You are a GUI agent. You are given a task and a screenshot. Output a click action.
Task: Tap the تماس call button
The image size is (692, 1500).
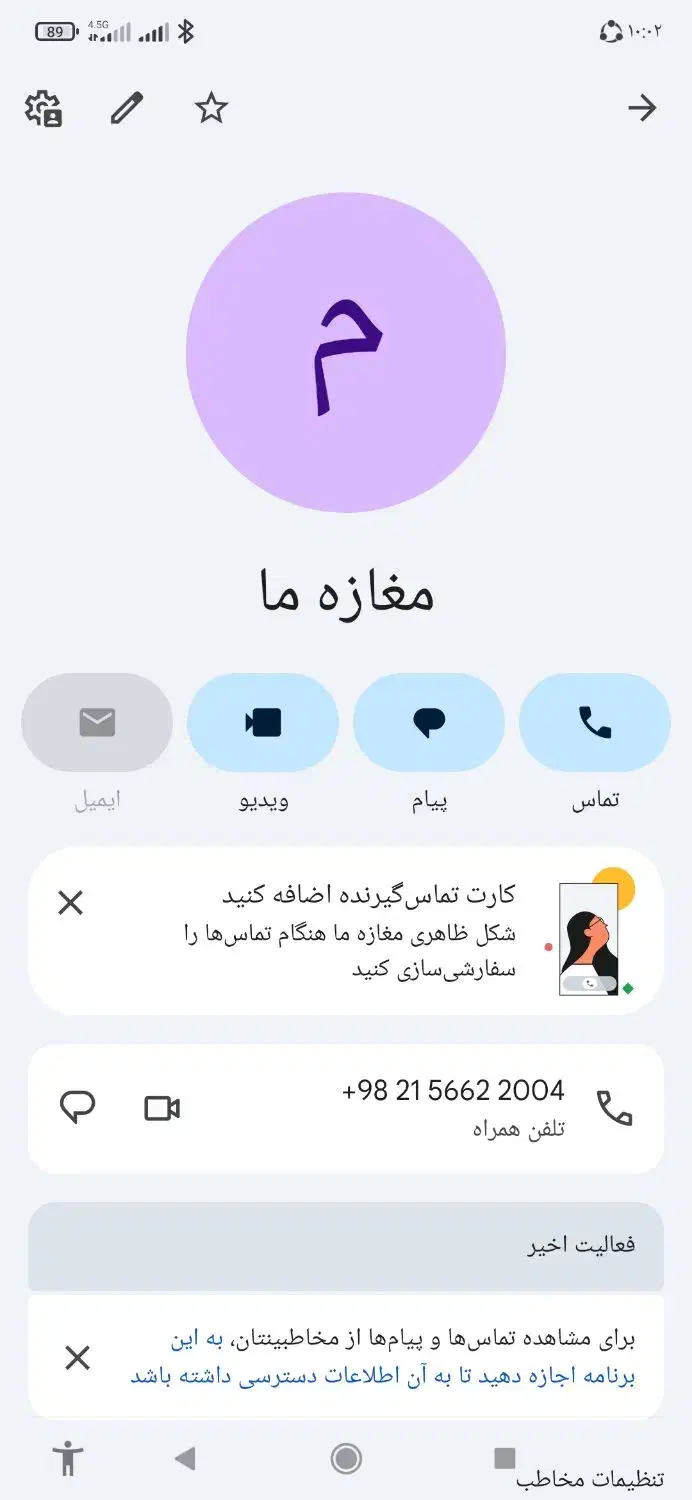(594, 722)
